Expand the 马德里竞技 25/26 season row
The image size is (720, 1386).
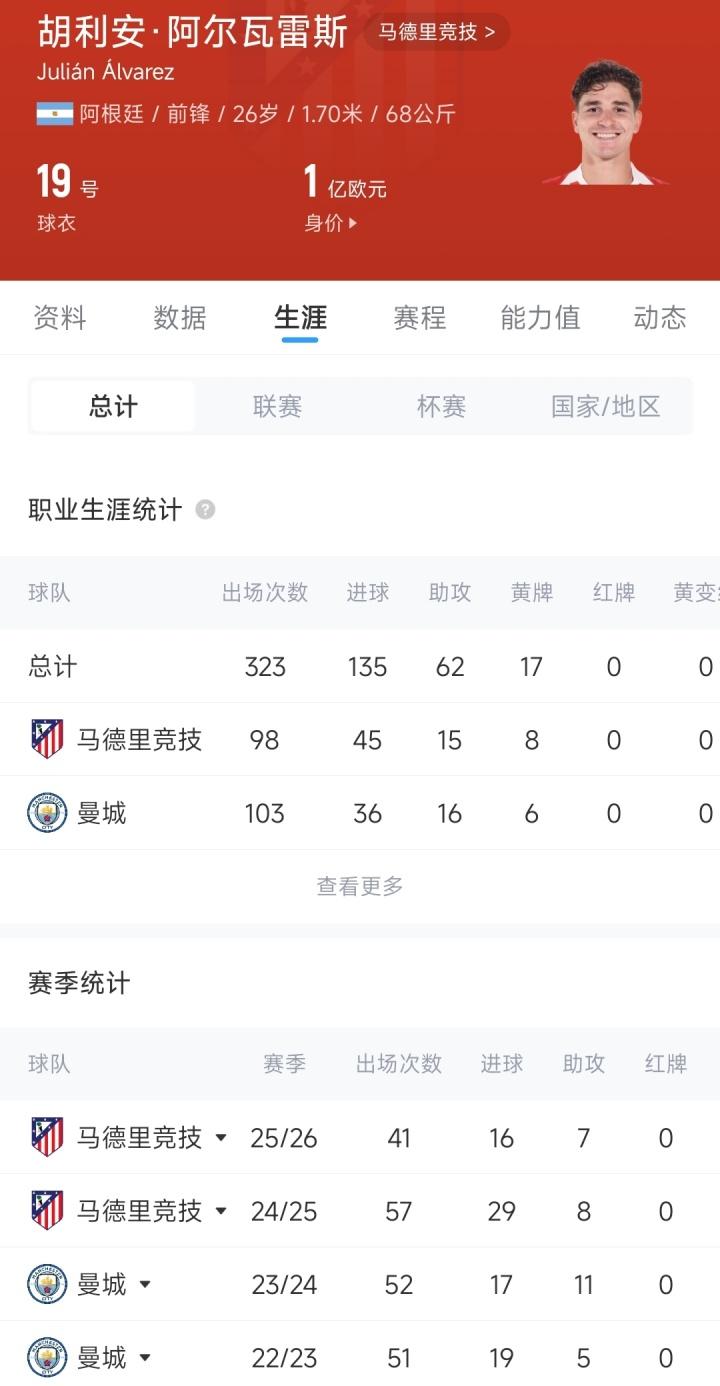click(x=221, y=1138)
